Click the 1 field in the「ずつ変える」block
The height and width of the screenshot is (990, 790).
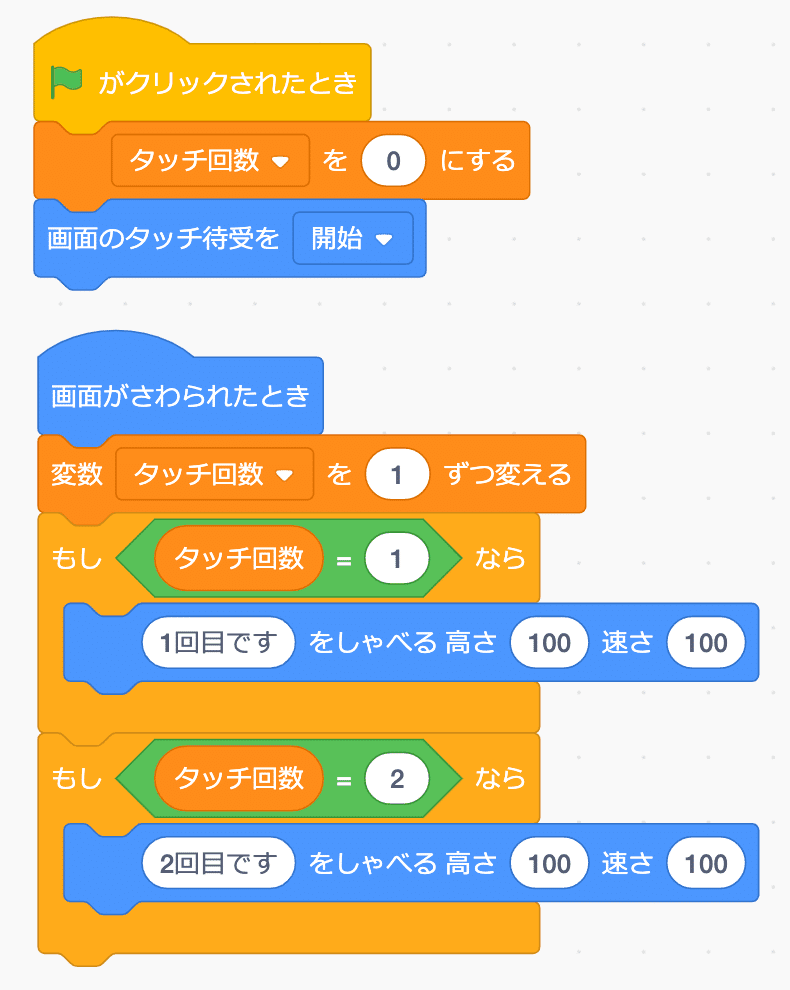(x=398, y=474)
